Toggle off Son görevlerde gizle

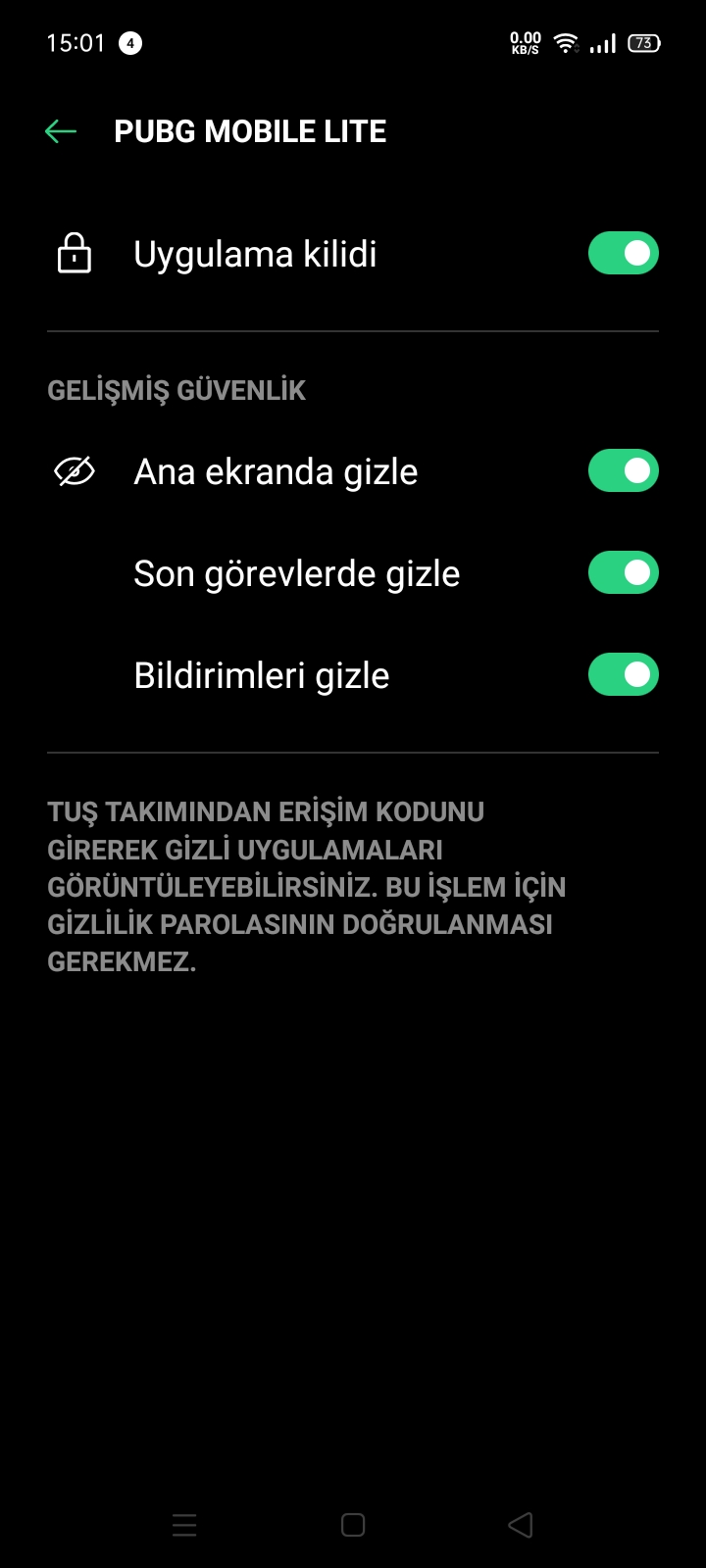(624, 573)
